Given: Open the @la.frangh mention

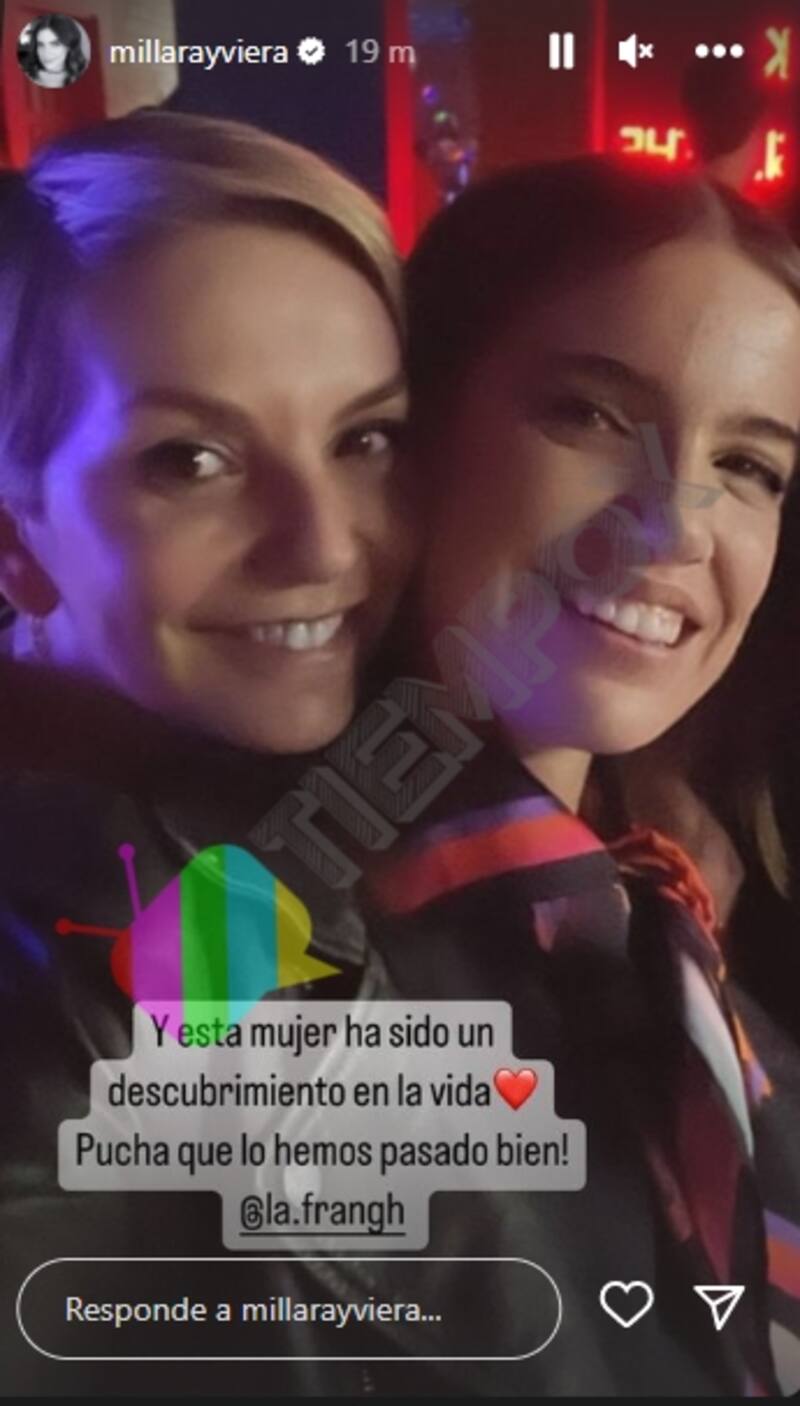Looking at the screenshot, I should pyautogui.click(x=322, y=1212).
